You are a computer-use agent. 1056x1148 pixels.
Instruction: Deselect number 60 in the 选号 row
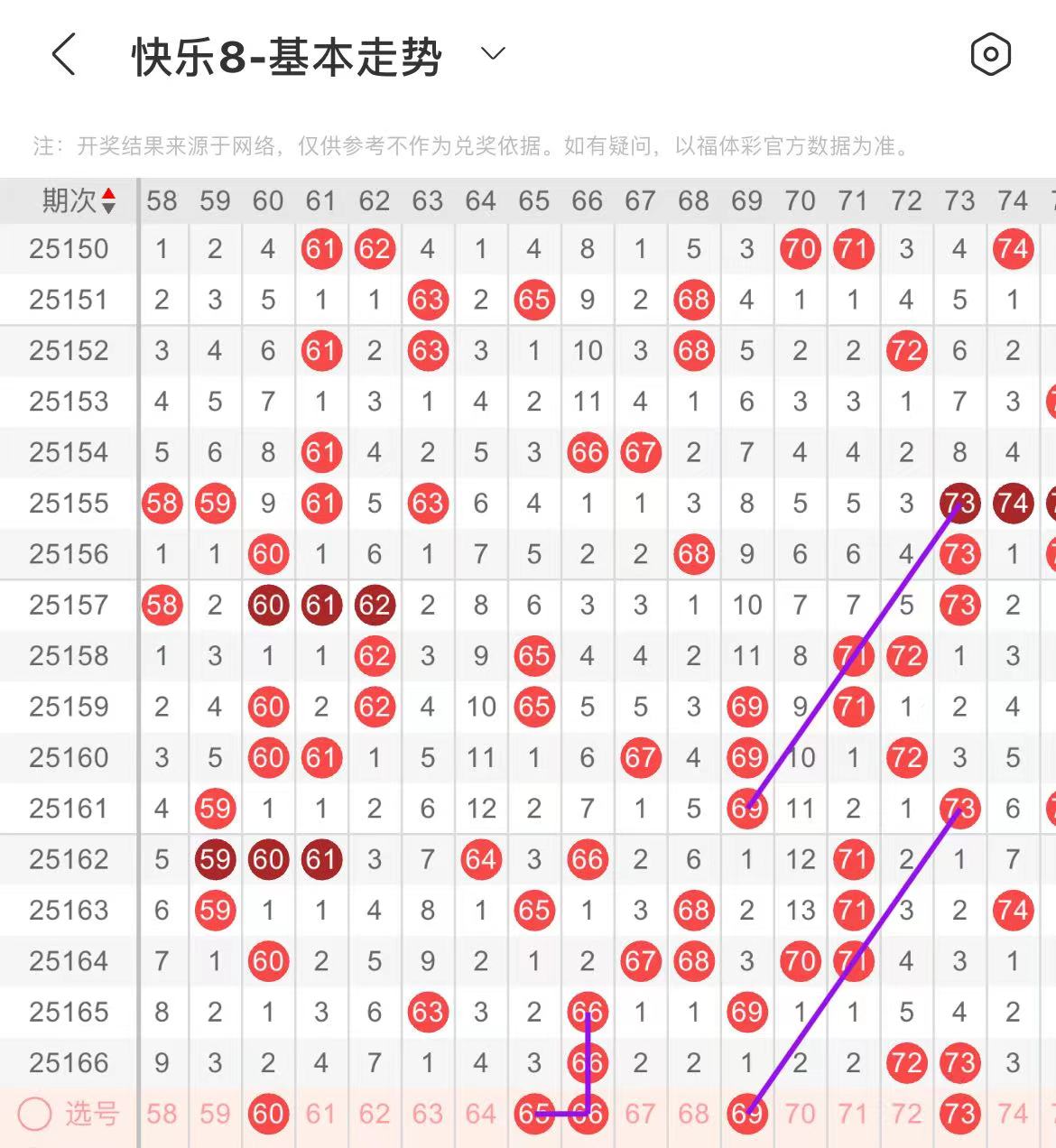pyautogui.click(x=268, y=1114)
